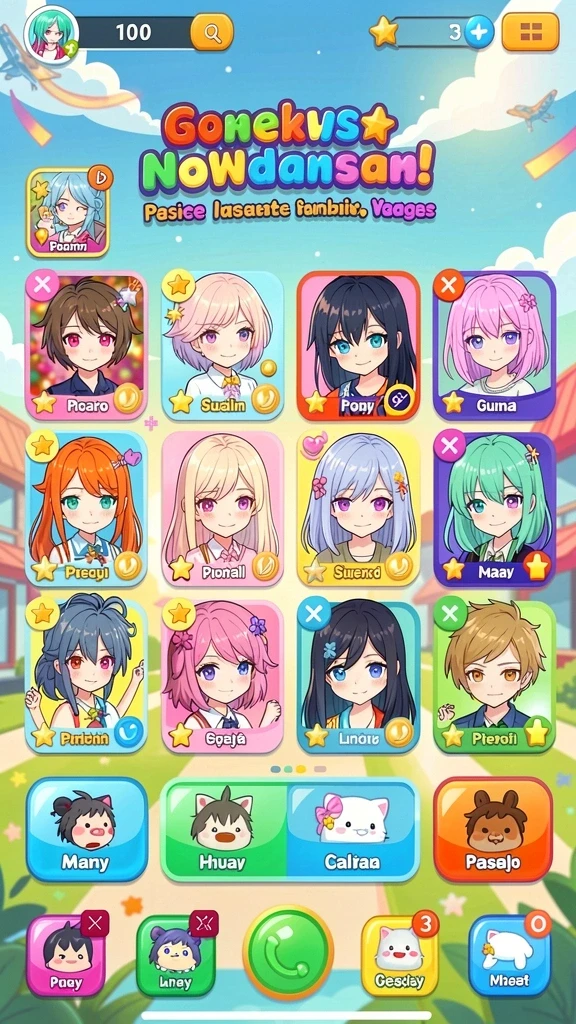Open the orange Pasejo button

point(493,829)
